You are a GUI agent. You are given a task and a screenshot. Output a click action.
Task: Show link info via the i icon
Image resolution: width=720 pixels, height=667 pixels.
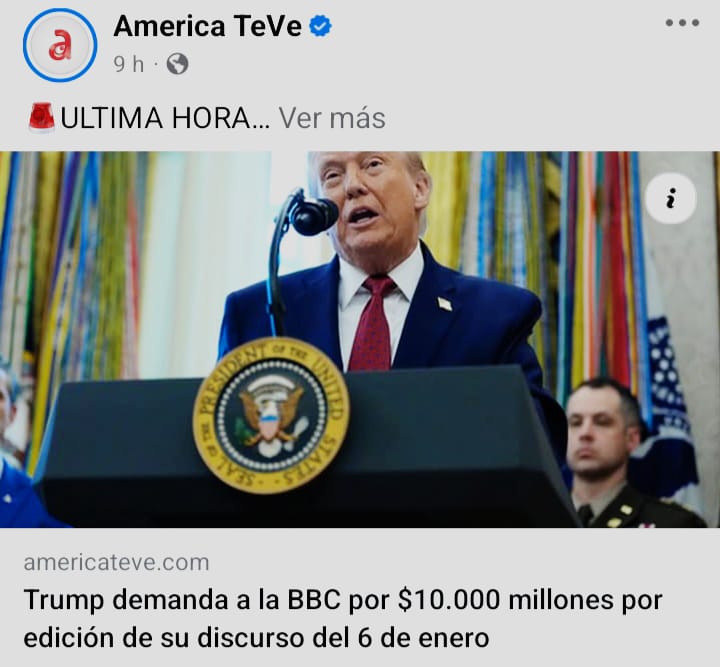(671, 200)
